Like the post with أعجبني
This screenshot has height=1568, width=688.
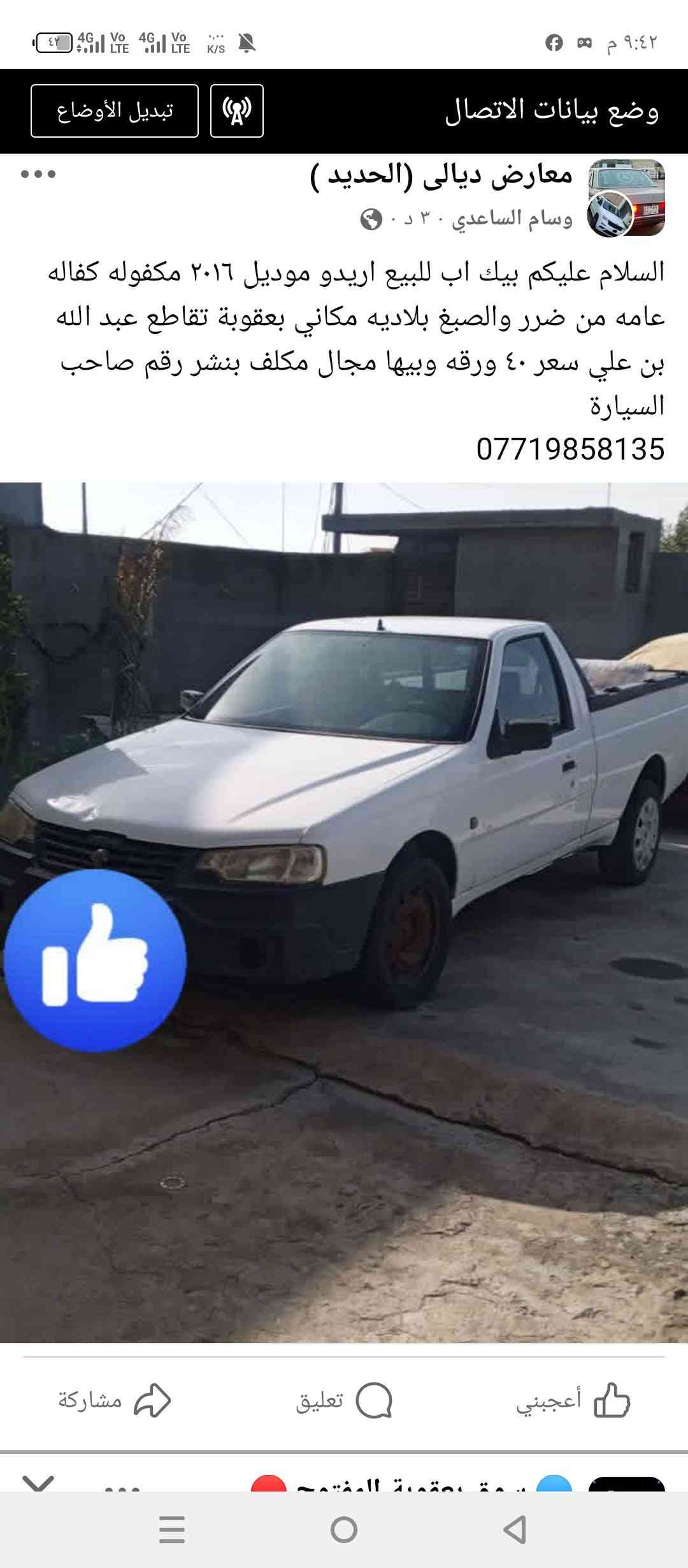[573, 1400]
